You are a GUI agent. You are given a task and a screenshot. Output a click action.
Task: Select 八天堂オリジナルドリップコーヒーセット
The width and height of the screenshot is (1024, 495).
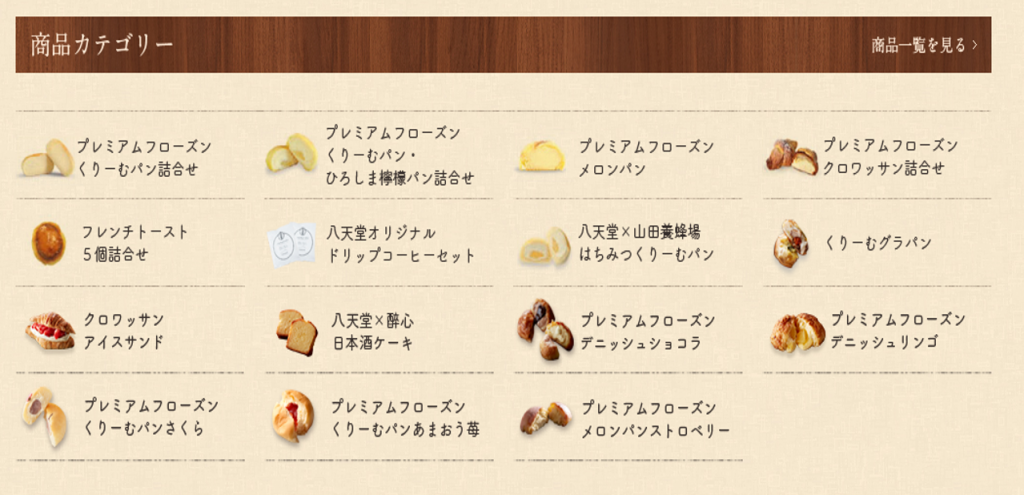click(x=400, y=244)
